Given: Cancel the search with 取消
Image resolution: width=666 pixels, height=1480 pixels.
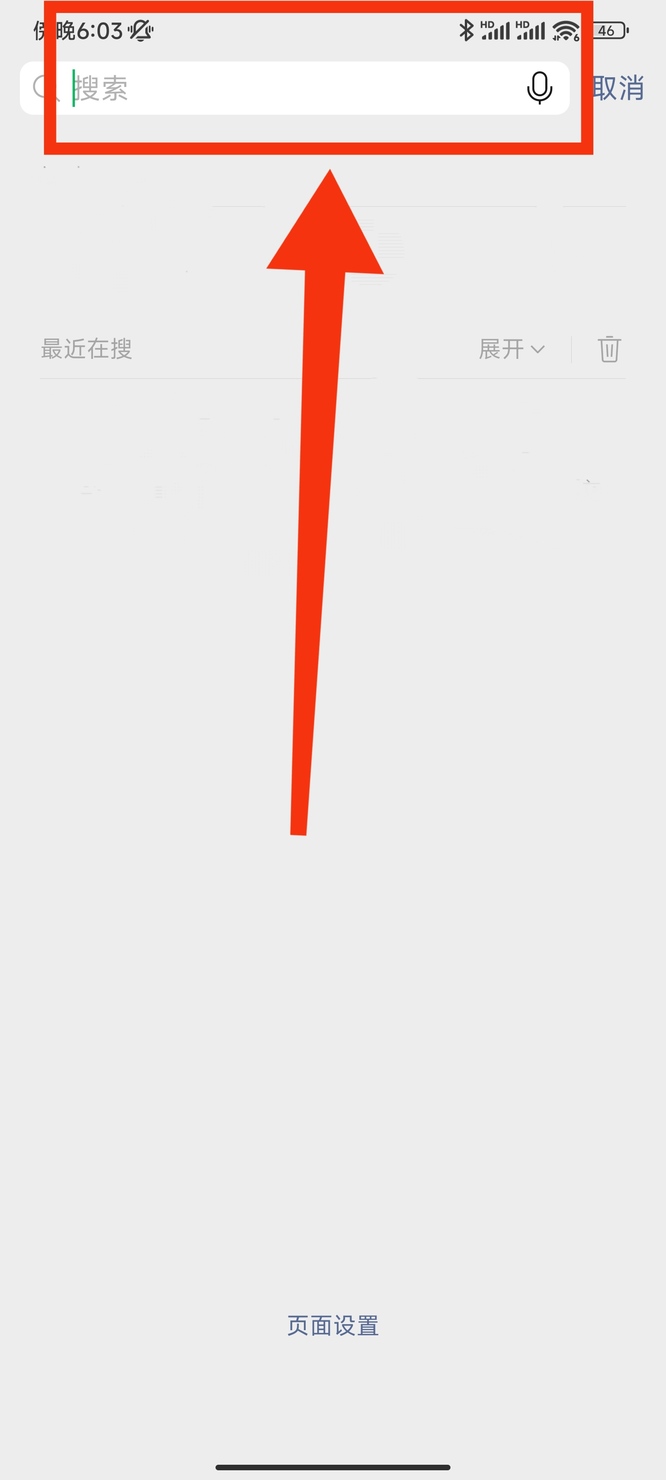Looking at the screenshot, I should [619, 89].
